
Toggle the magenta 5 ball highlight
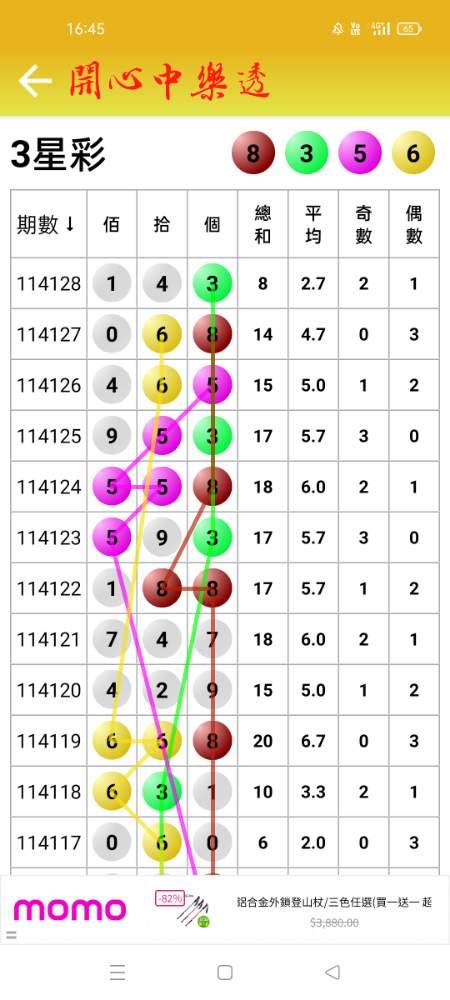360,154
